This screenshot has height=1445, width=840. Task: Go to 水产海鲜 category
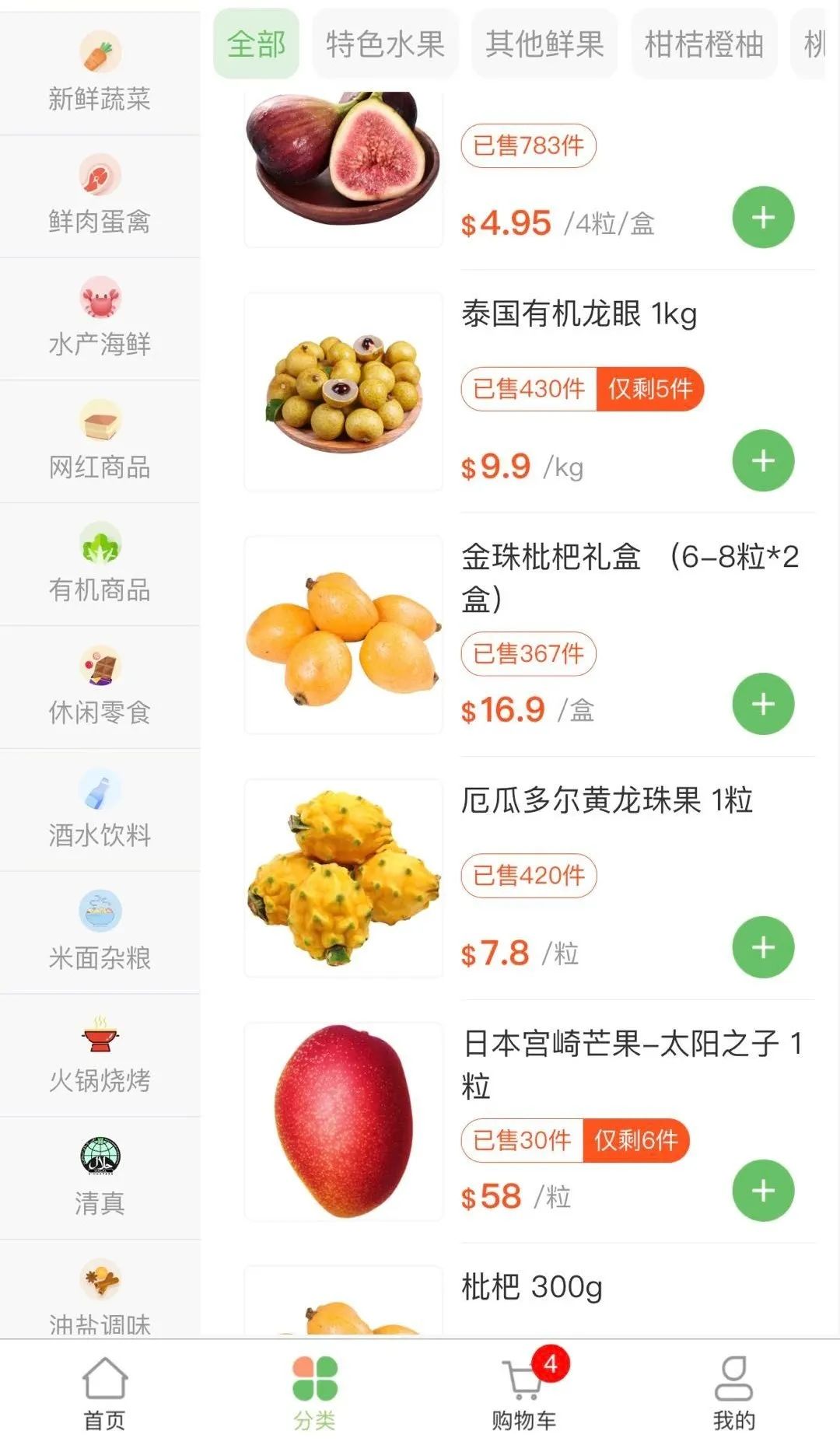click(x=100, y=319)
